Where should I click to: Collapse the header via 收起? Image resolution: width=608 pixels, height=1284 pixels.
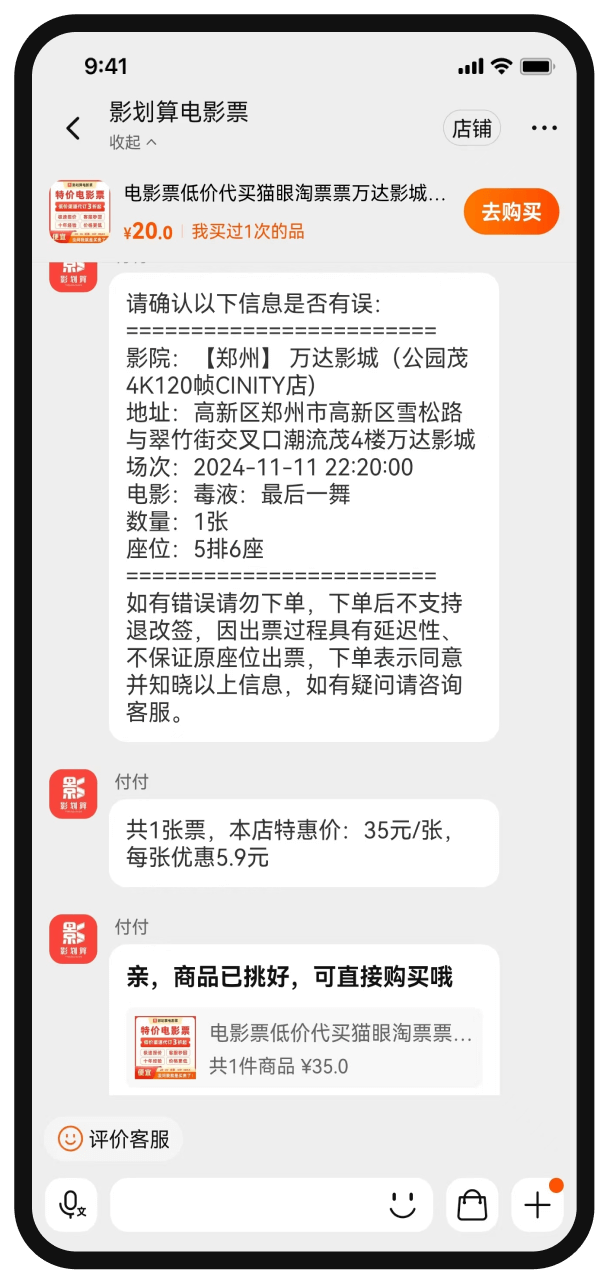click(133, 143)
